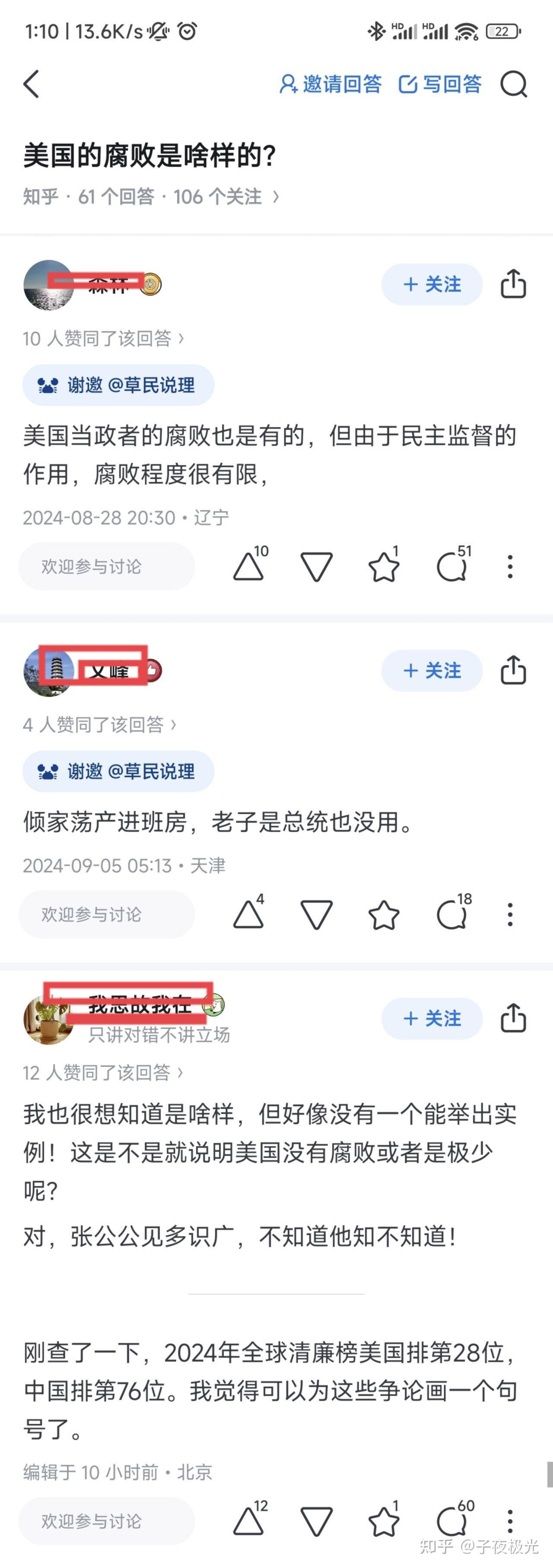Tap 写回答 to write an answer
Viewport: 553px width, 1568px height.
(x=440, y=84)
